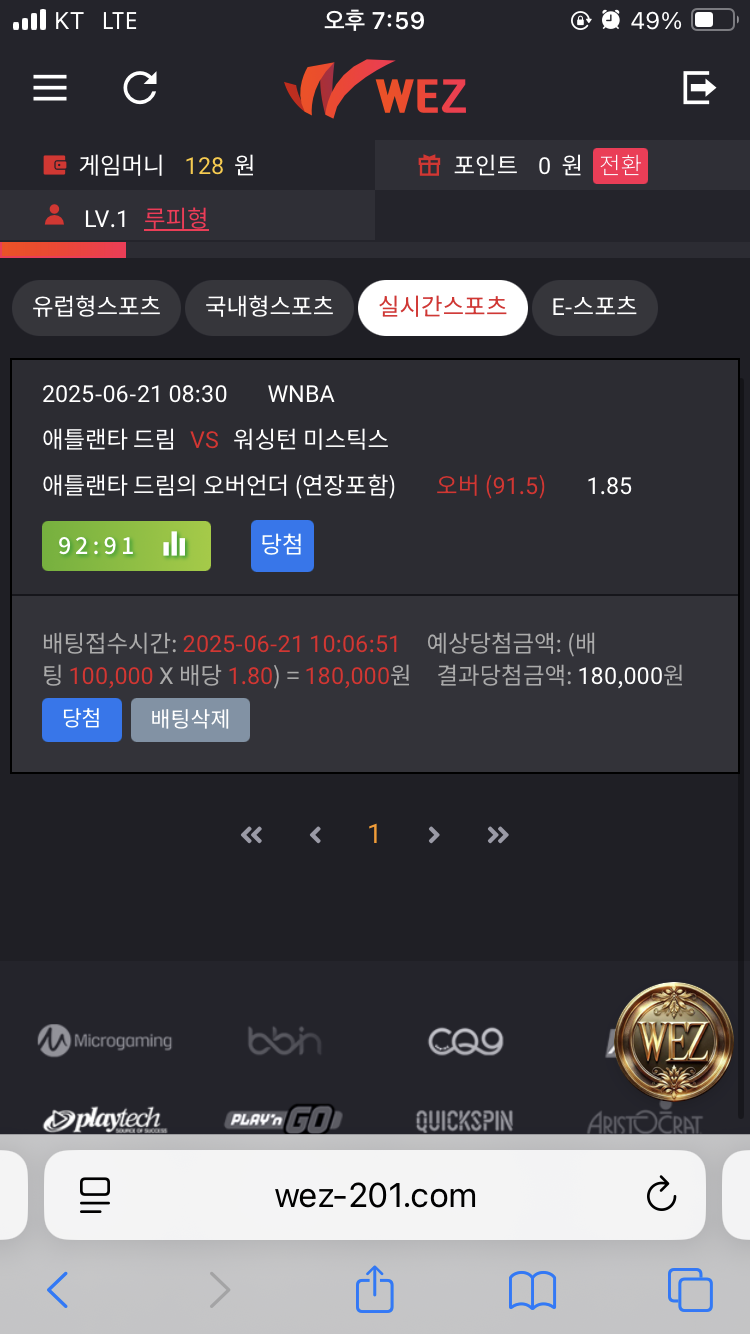The height and width of the screenshot is (1334, 750).
Task: Tap the 전환 points convert button
Action: click(x=620, y=165)
